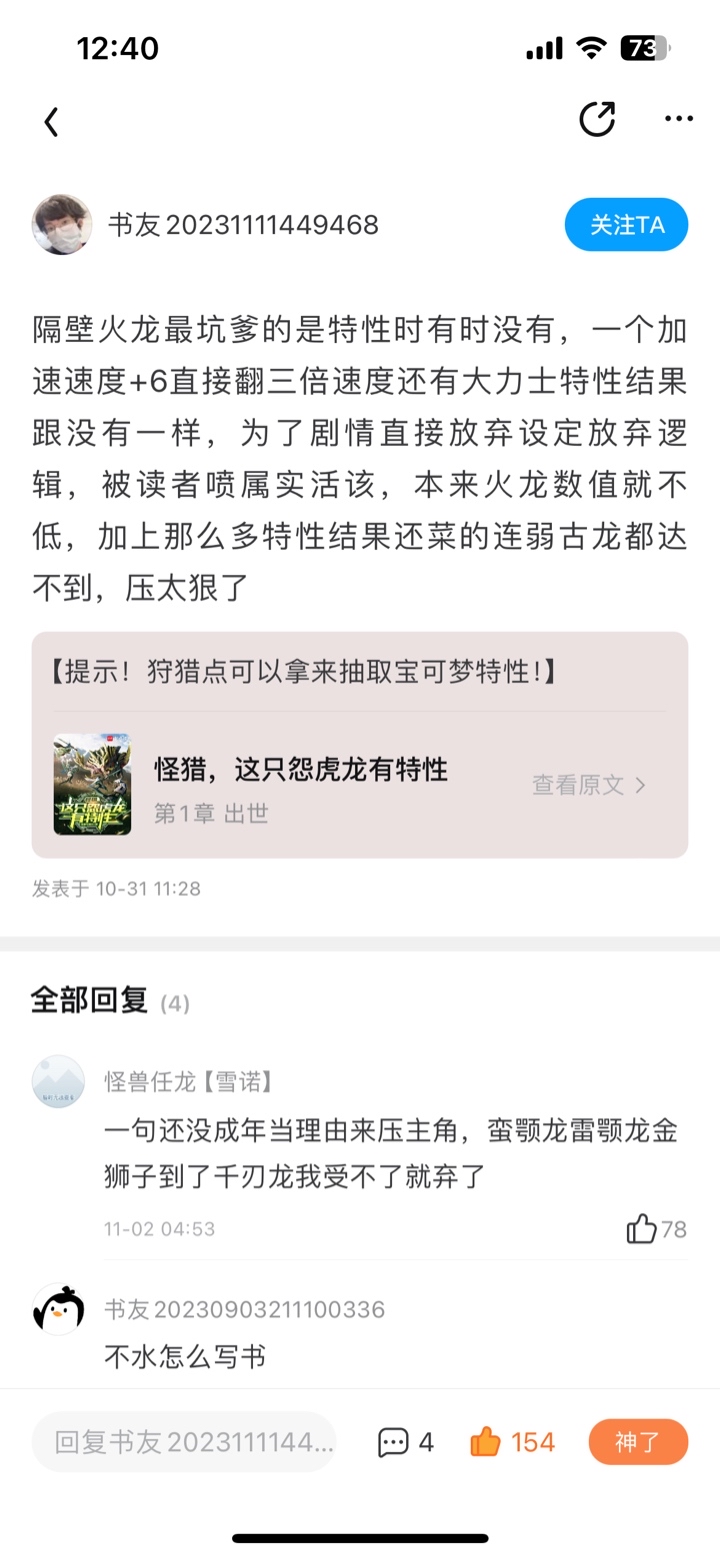The width and height of the screenshot is (720, 1559).
Task: Go back using the top-left arrow
Action: point(52,122)
